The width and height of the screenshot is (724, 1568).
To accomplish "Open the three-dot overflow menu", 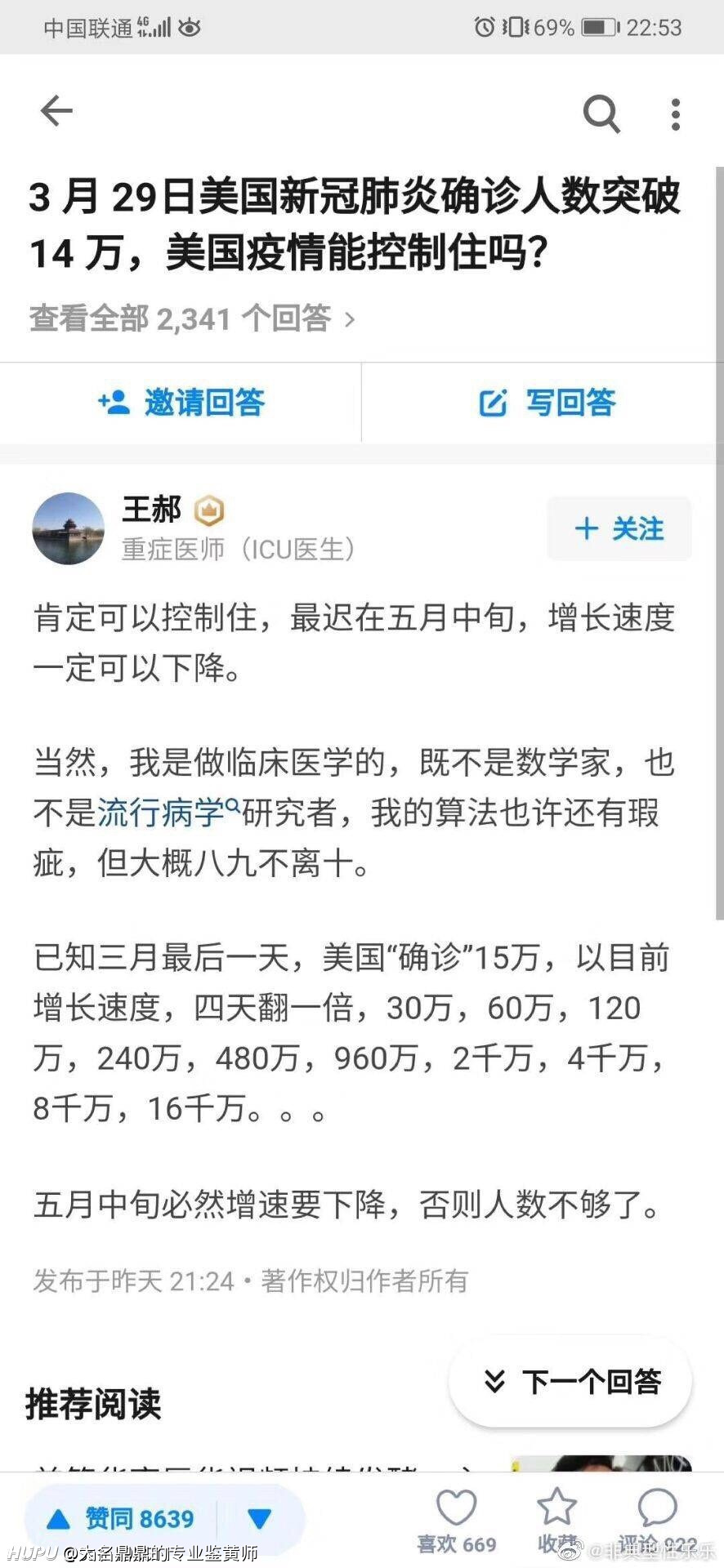I will [x=675, y=114].
